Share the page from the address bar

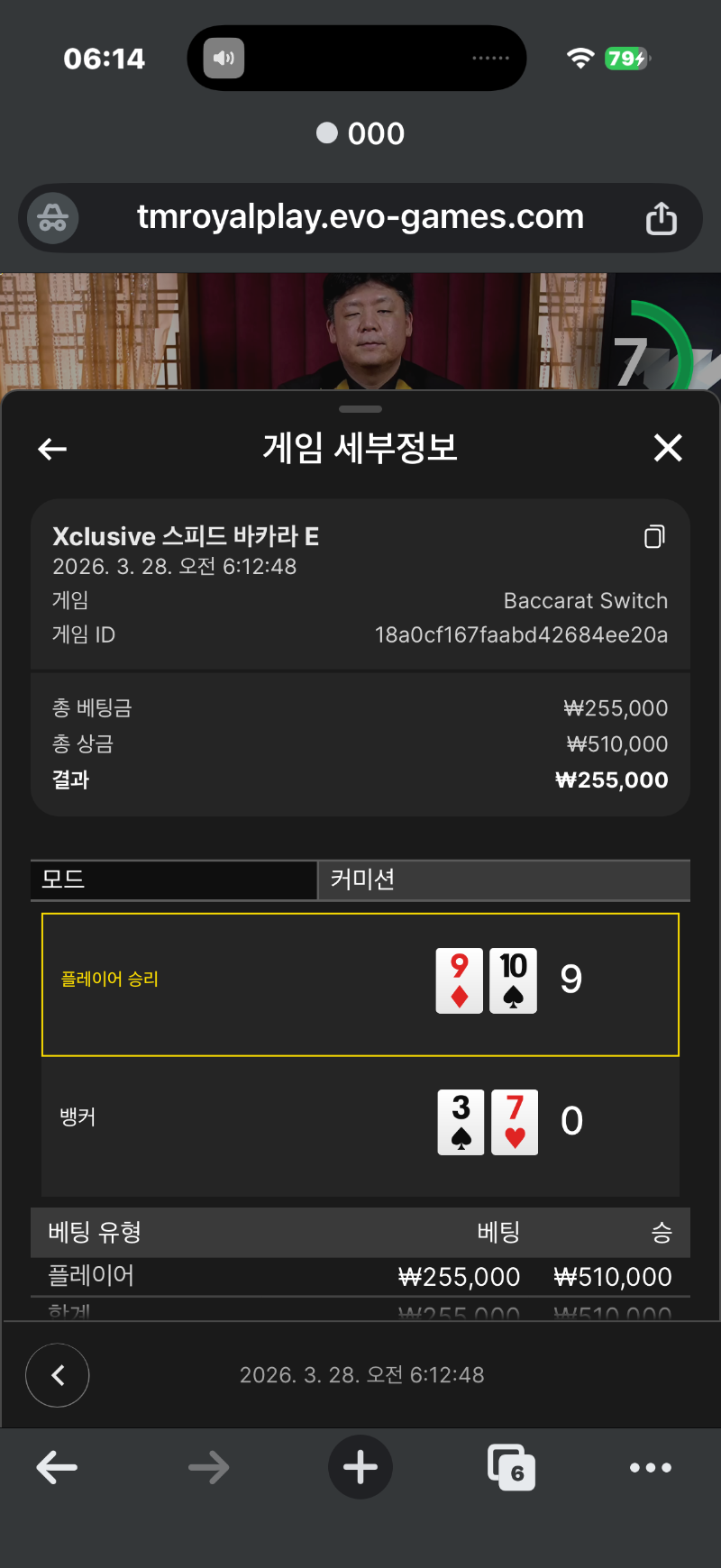[x=661, y=218]
